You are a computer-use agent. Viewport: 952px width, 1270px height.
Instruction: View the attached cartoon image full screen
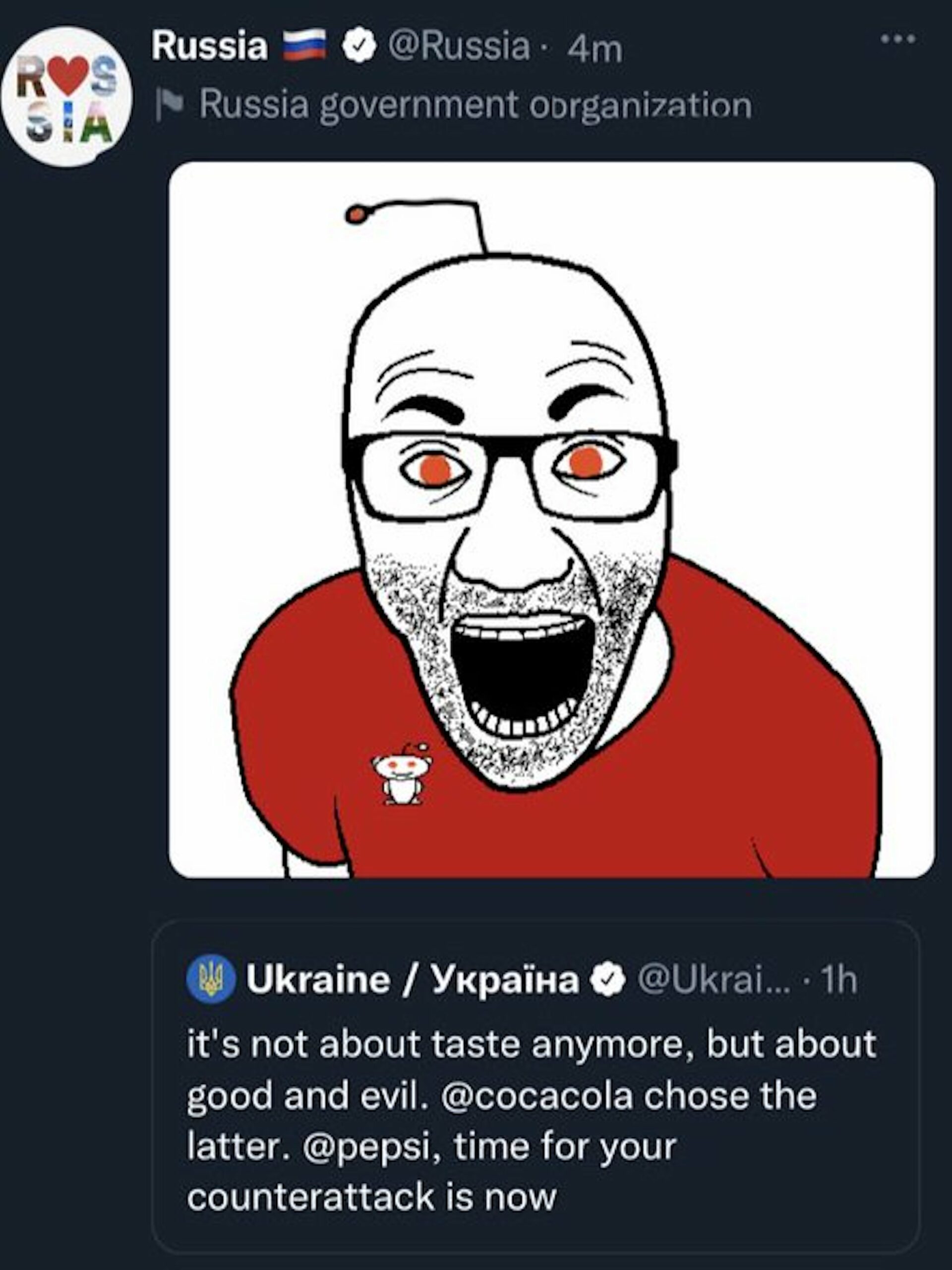coord(551,519)
